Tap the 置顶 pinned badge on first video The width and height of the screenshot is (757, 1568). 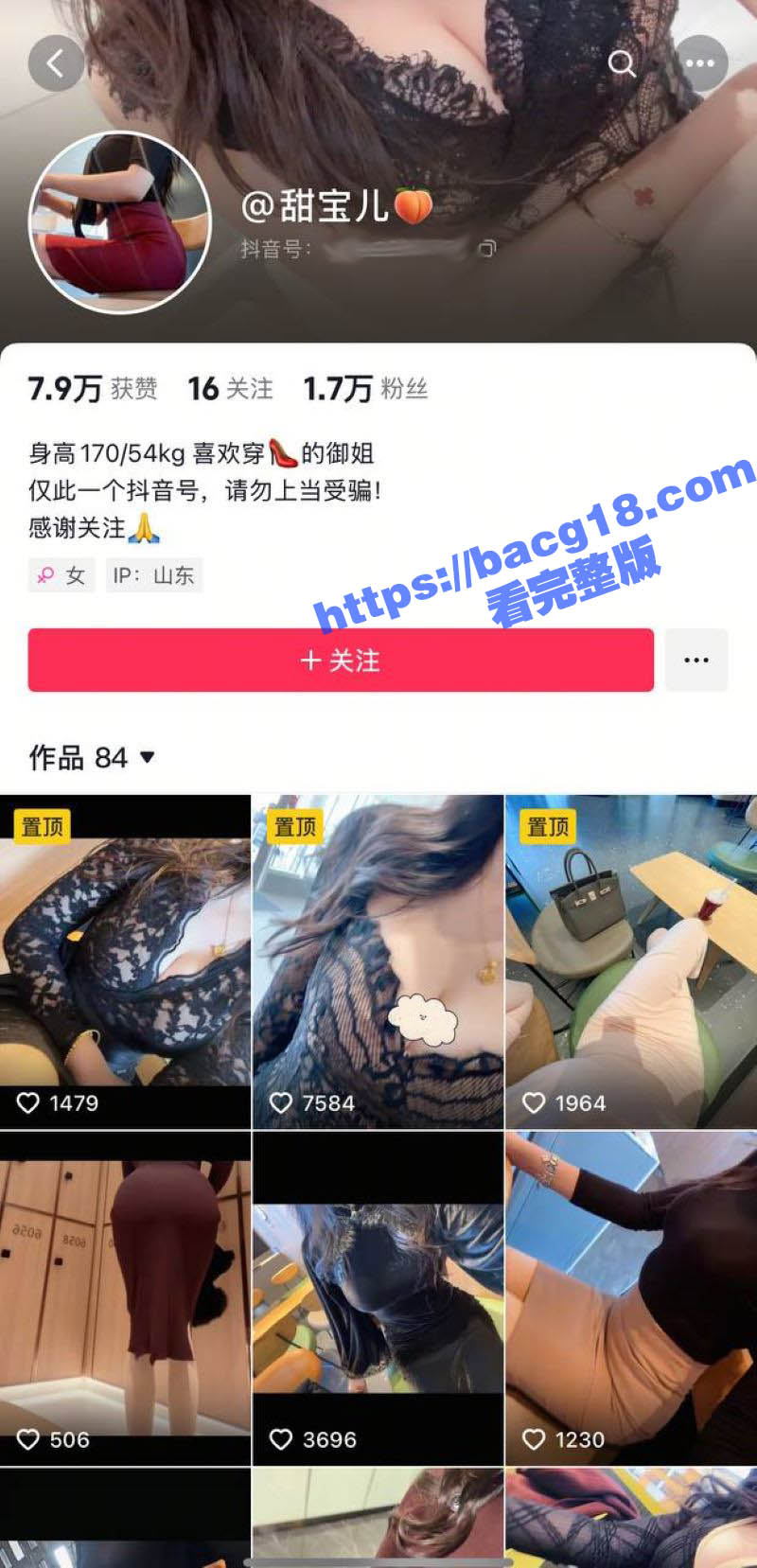[x=43, y=824]
